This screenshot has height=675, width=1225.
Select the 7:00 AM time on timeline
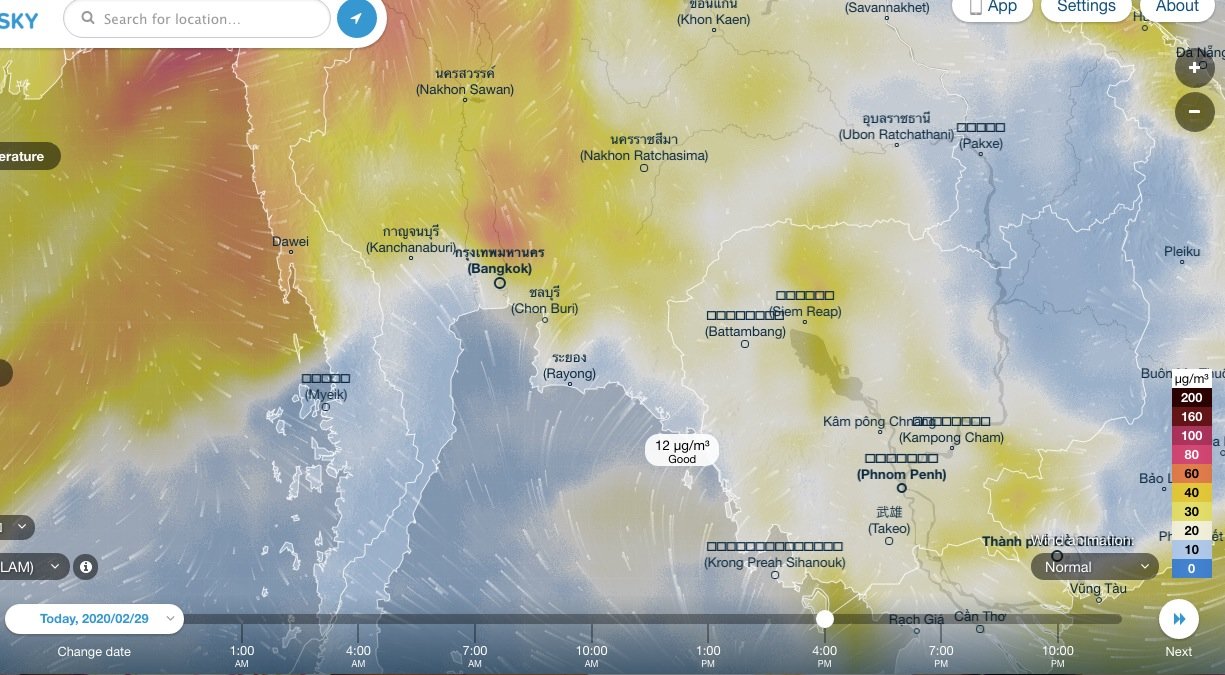click(x=475, y=655)
